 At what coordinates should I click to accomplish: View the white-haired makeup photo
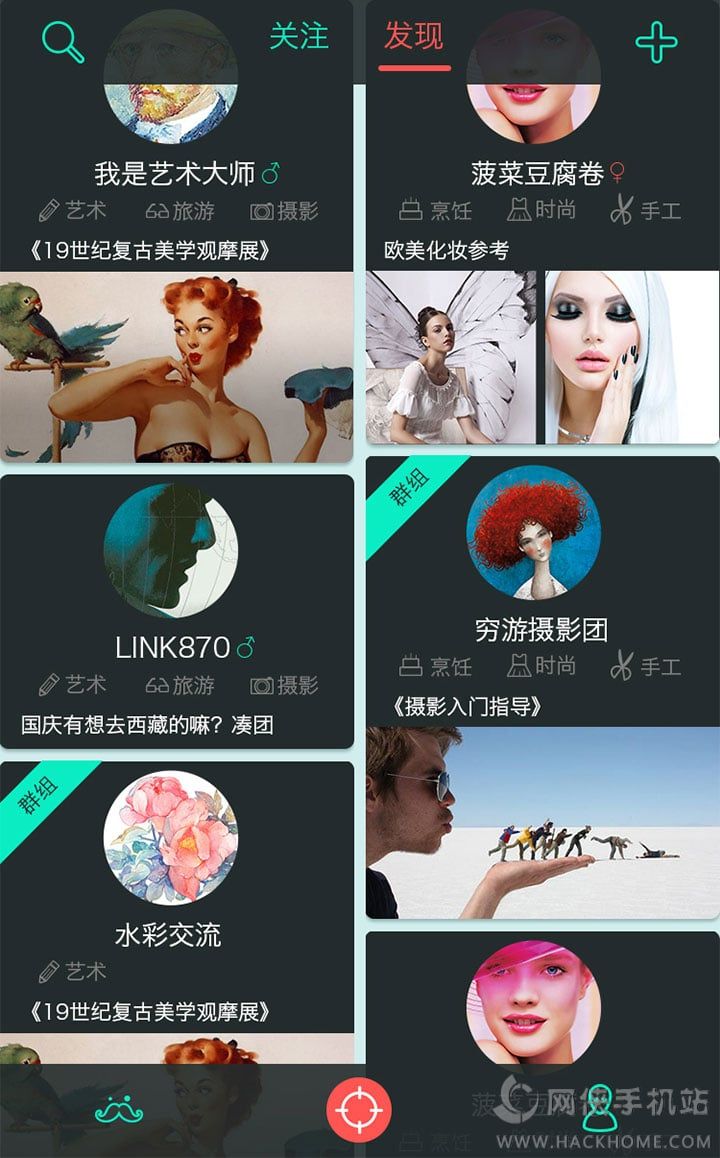click(x=632, y=357)
